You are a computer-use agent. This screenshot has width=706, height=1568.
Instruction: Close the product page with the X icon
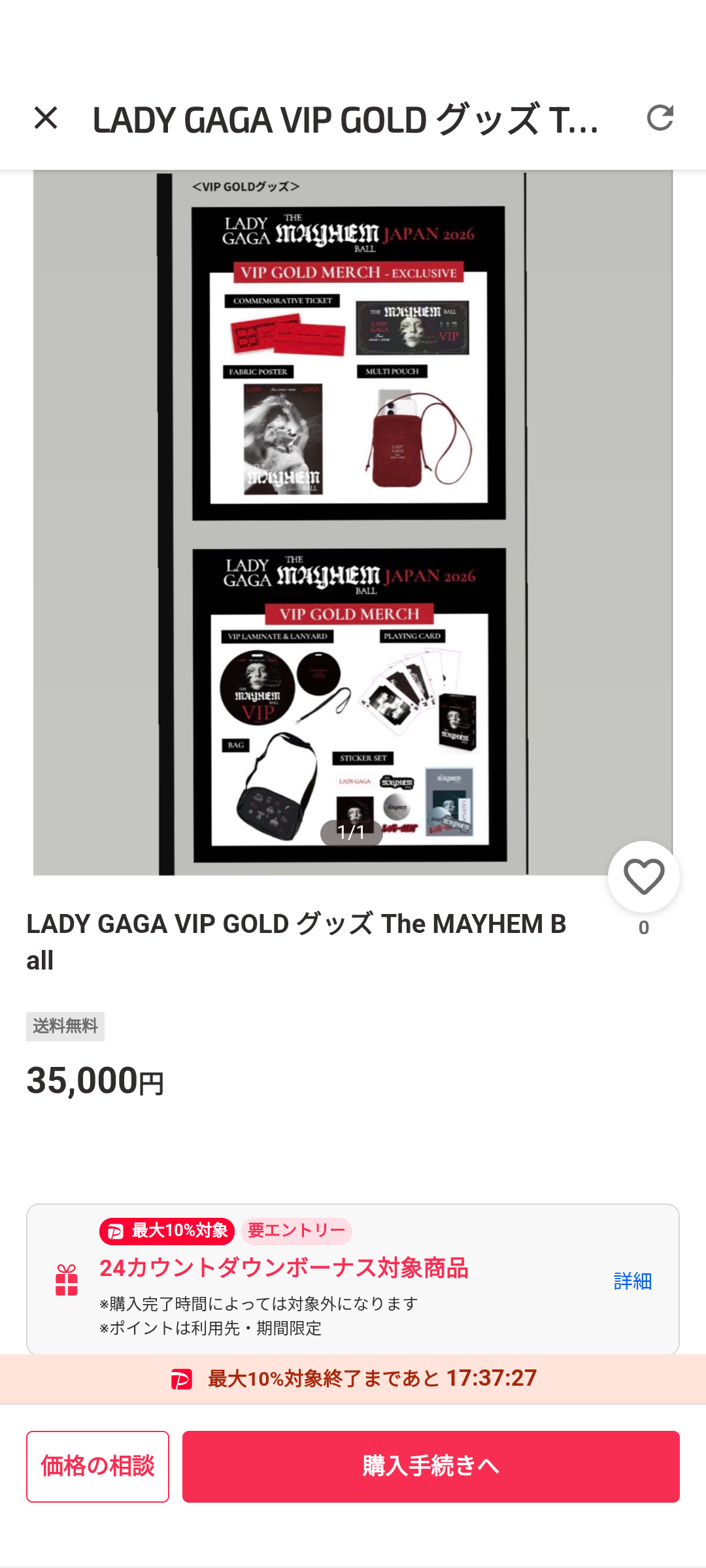[x=46, y=118]
